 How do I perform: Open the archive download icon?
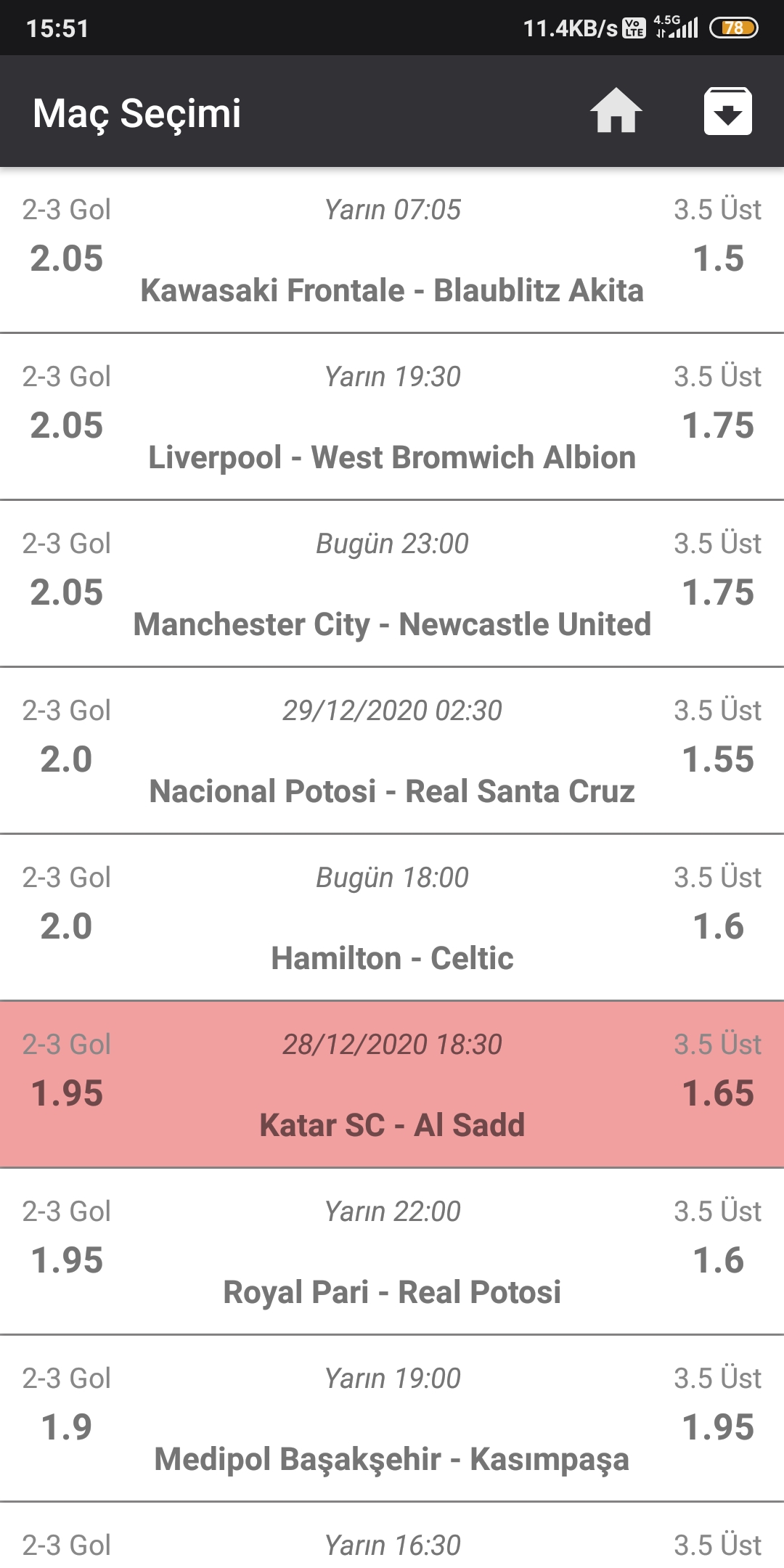(727, 111)
